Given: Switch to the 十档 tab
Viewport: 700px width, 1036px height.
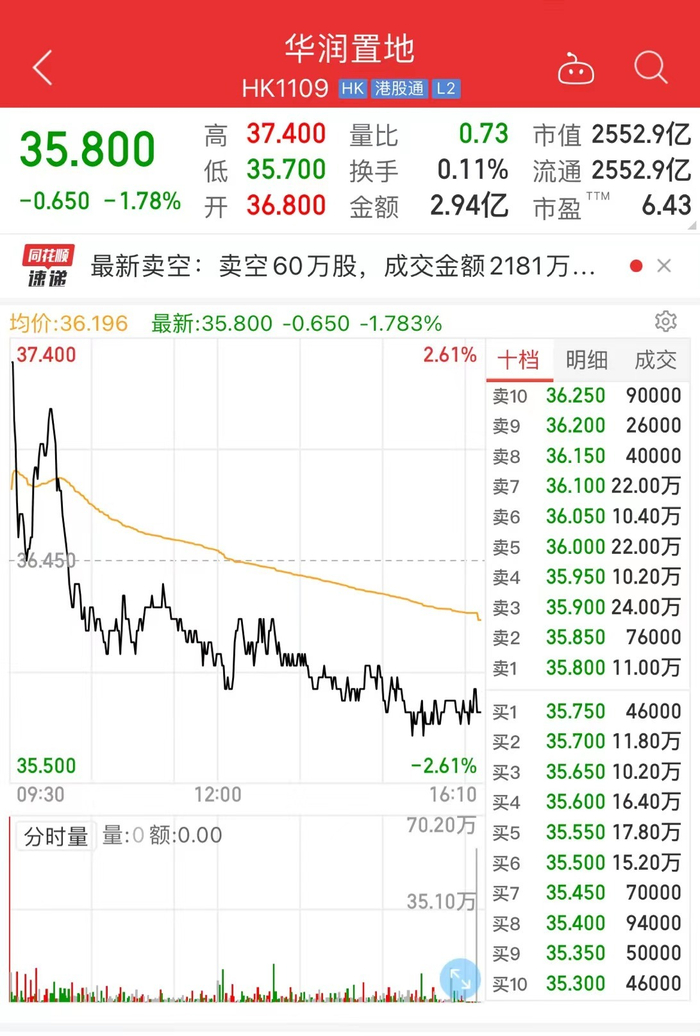Looking at the screenshot, I should click(519, 360).
